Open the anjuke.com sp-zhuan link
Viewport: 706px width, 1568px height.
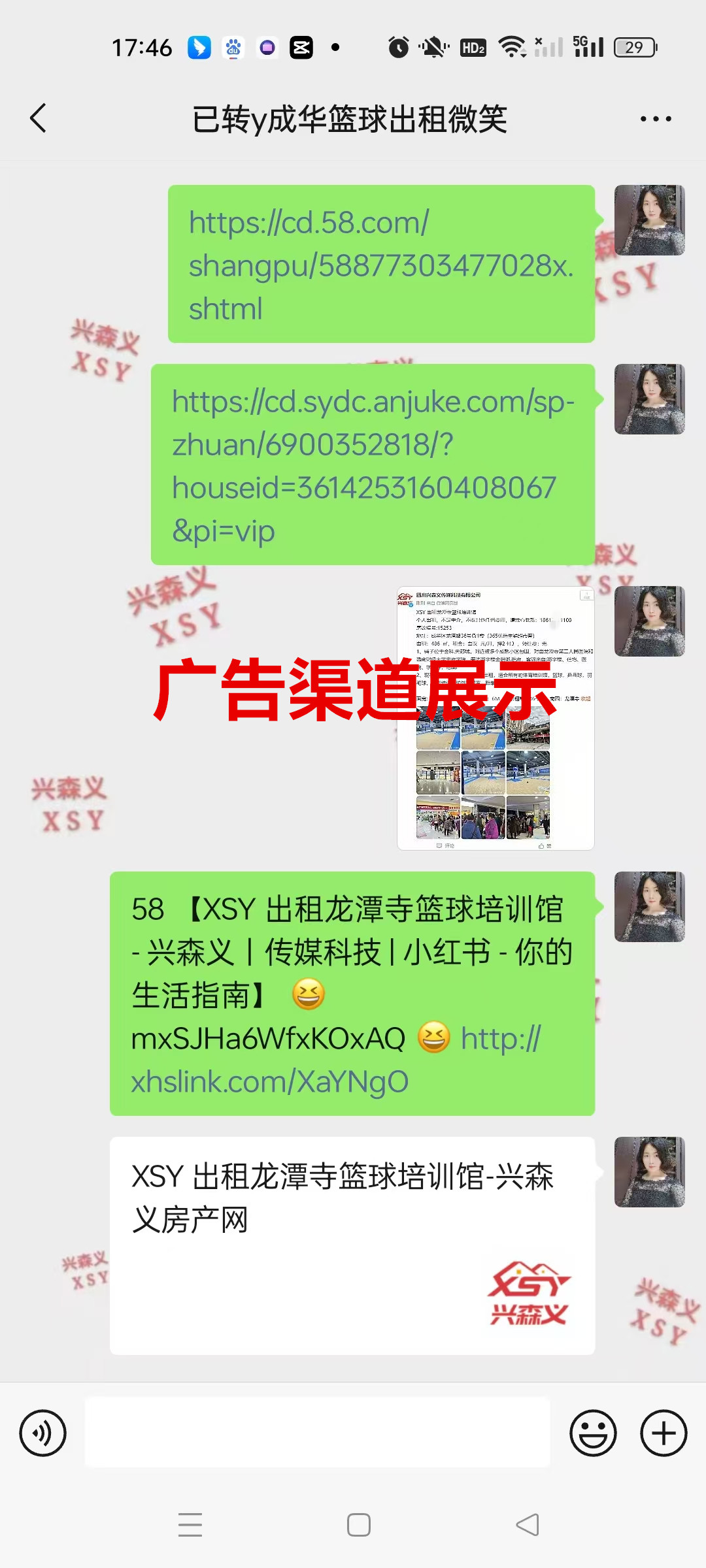(x=373, y=465)
